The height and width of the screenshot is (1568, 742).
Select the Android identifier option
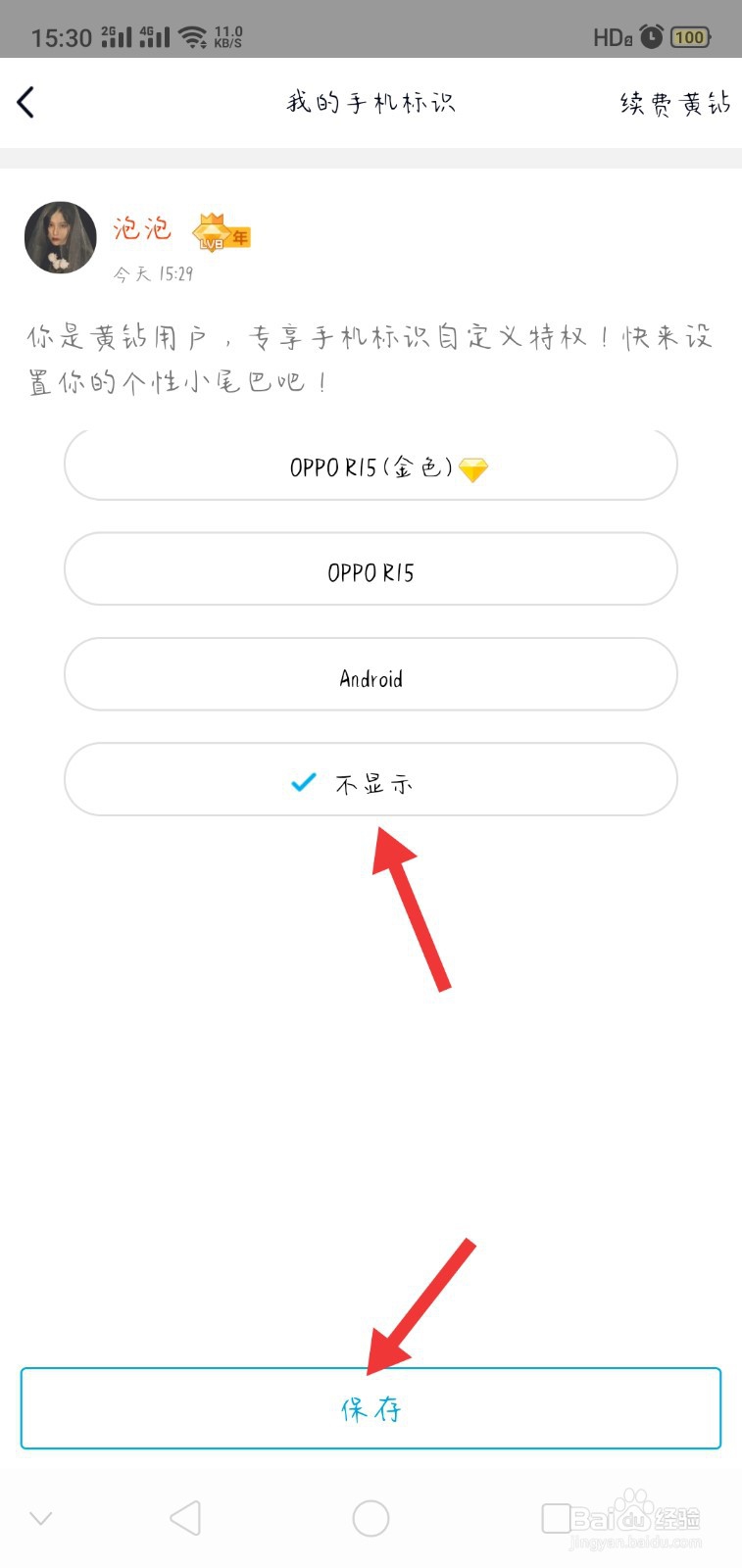coord(371,675)
